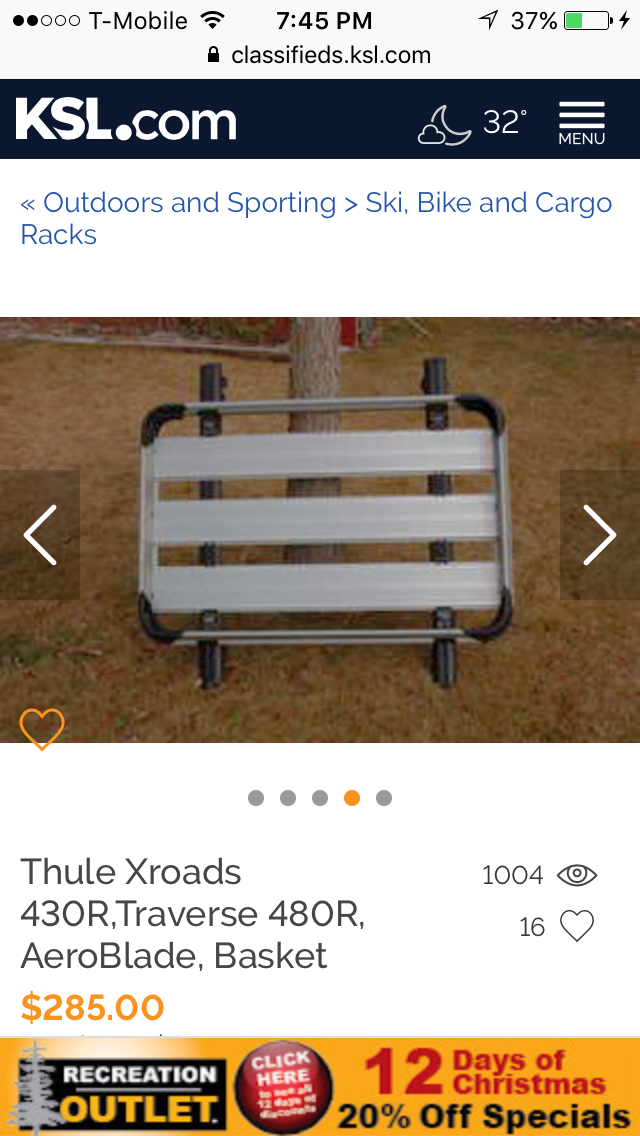Image resolution: width=640 pixels, height=1136 pixels.
Task: Open the Recreation Outlet banner ad
Action: pos(320,1086)
